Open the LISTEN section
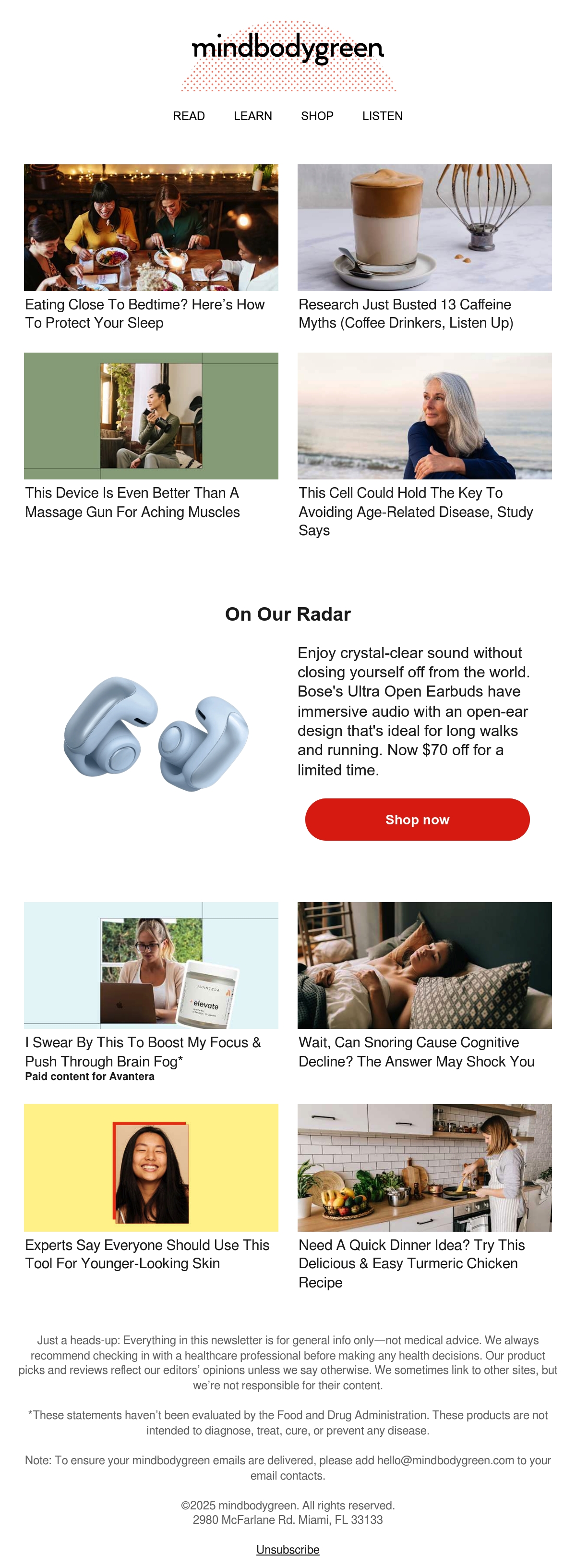Screen dimensions: 576x1568 382,116
